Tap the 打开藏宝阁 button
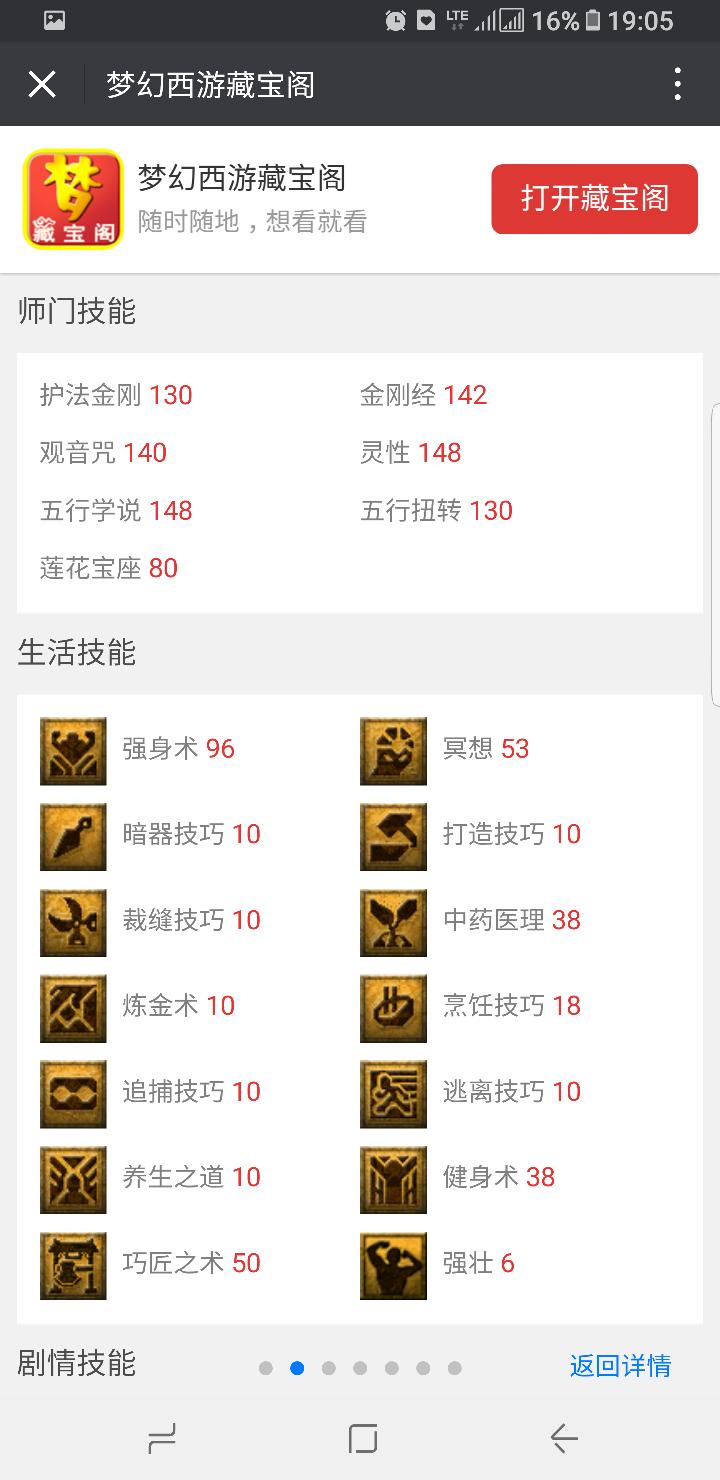720x1480 pixels. pos(594,199)
